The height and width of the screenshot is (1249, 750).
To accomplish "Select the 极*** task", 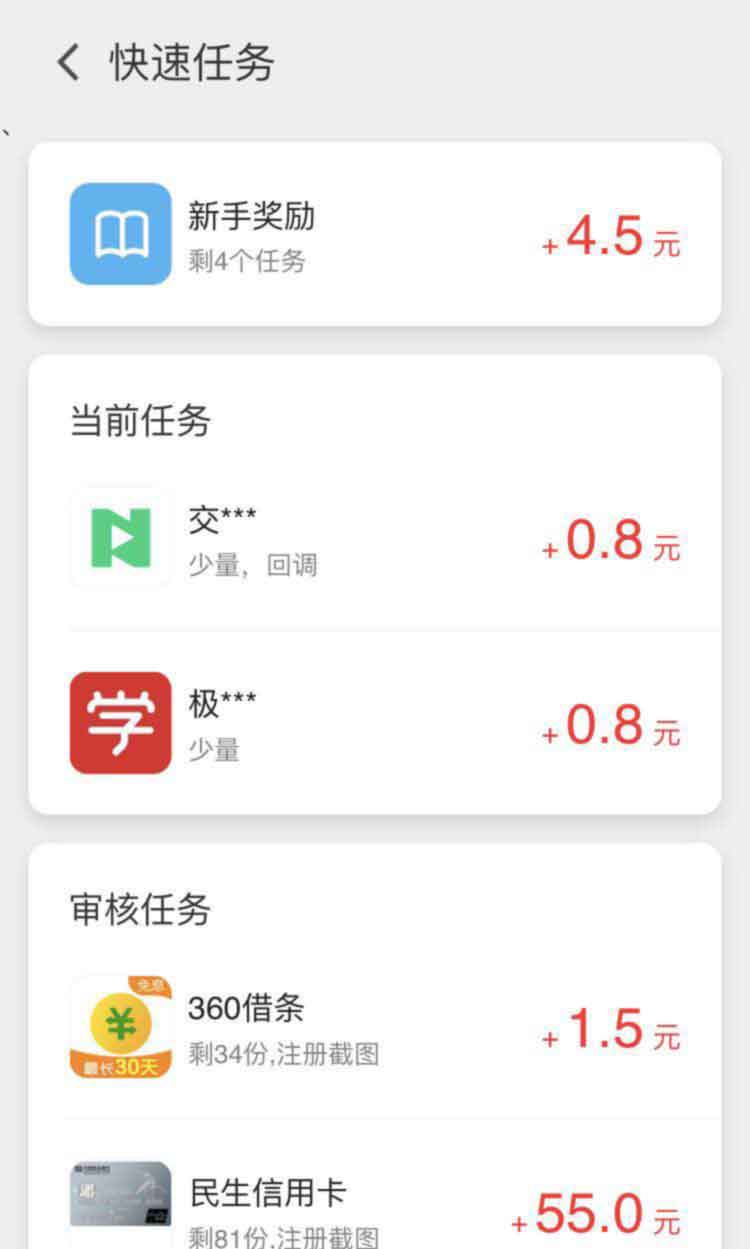I will (x=375, y=723).
